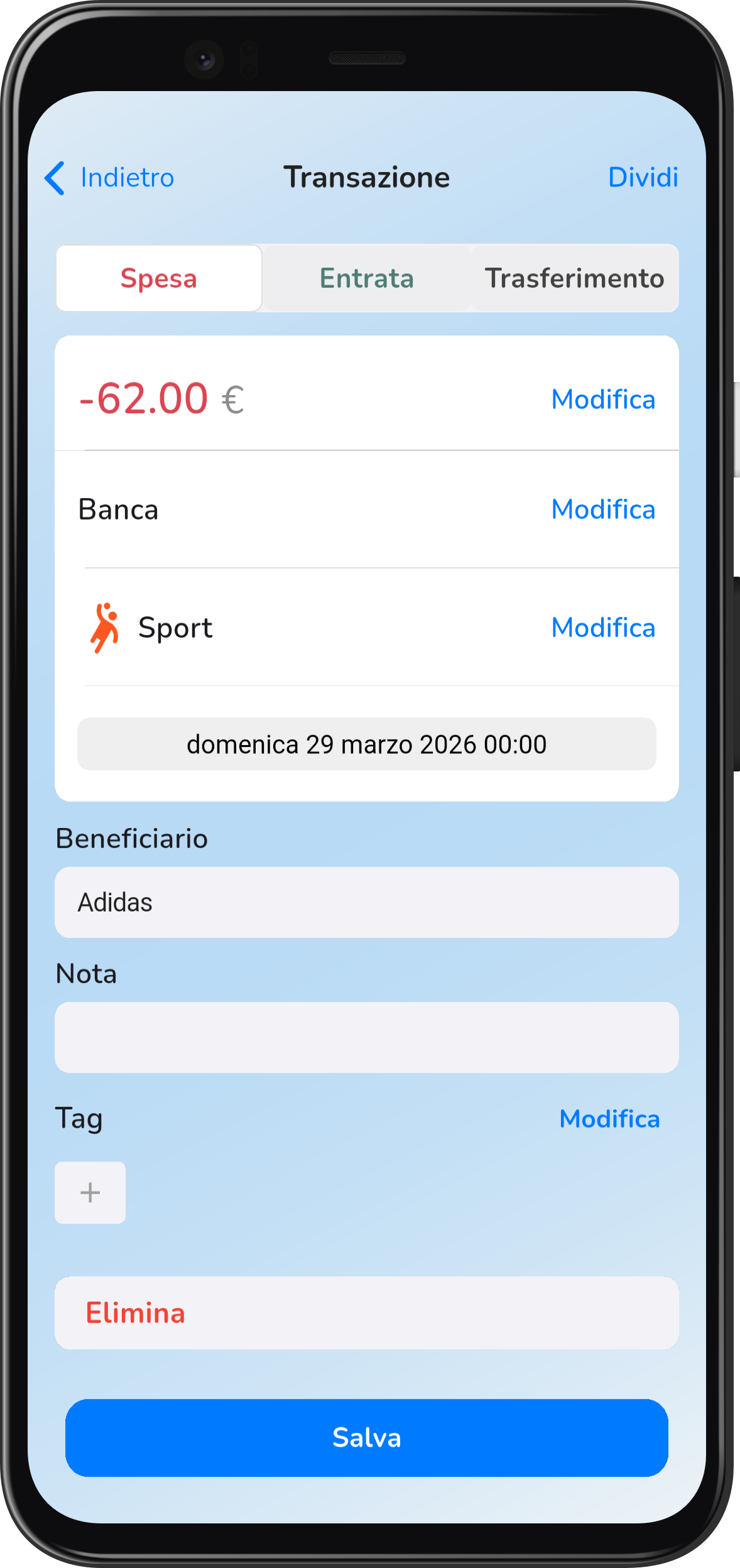Screen dimensions: 740x1568
Task: Click Modifica next to Banca account
Action: click(x=603, y=509)
